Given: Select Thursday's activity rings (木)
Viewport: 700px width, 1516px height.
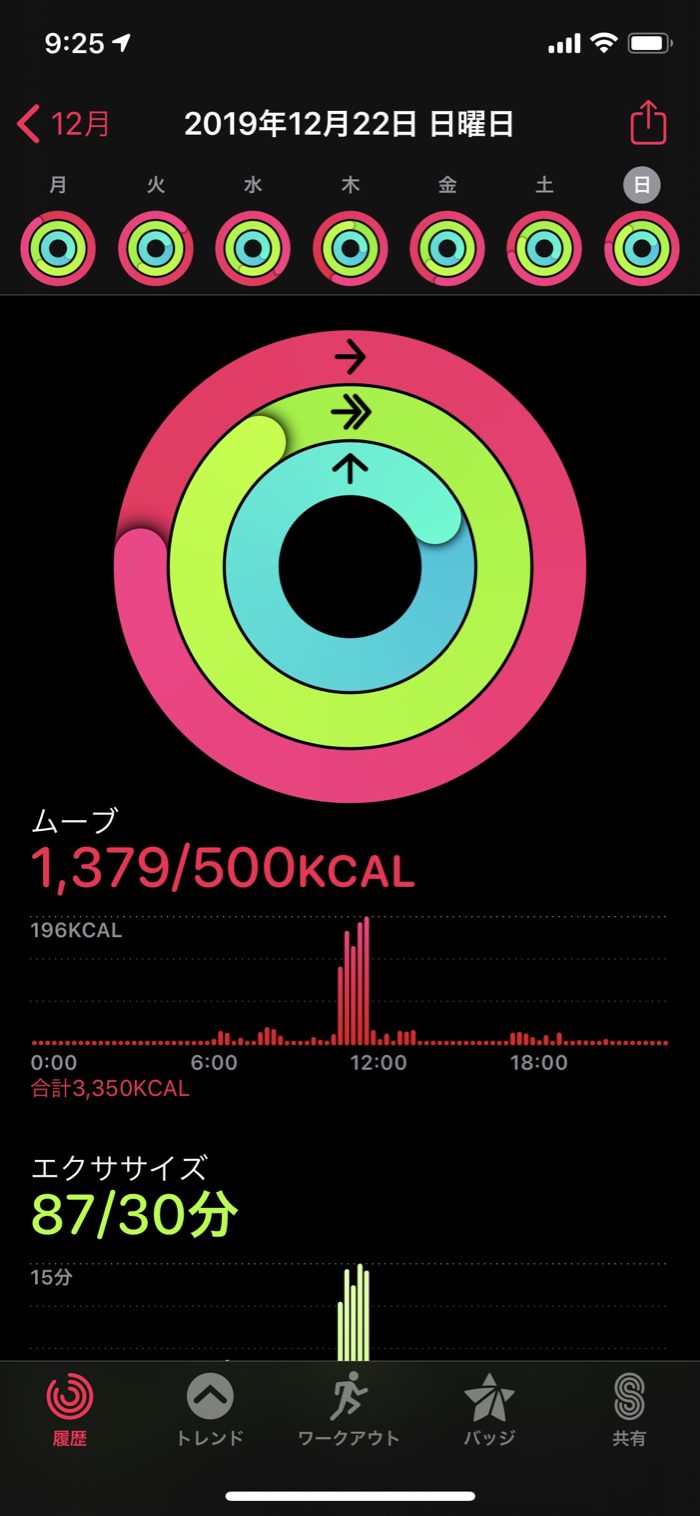Looking at the screenshot, I should [350, 249].
